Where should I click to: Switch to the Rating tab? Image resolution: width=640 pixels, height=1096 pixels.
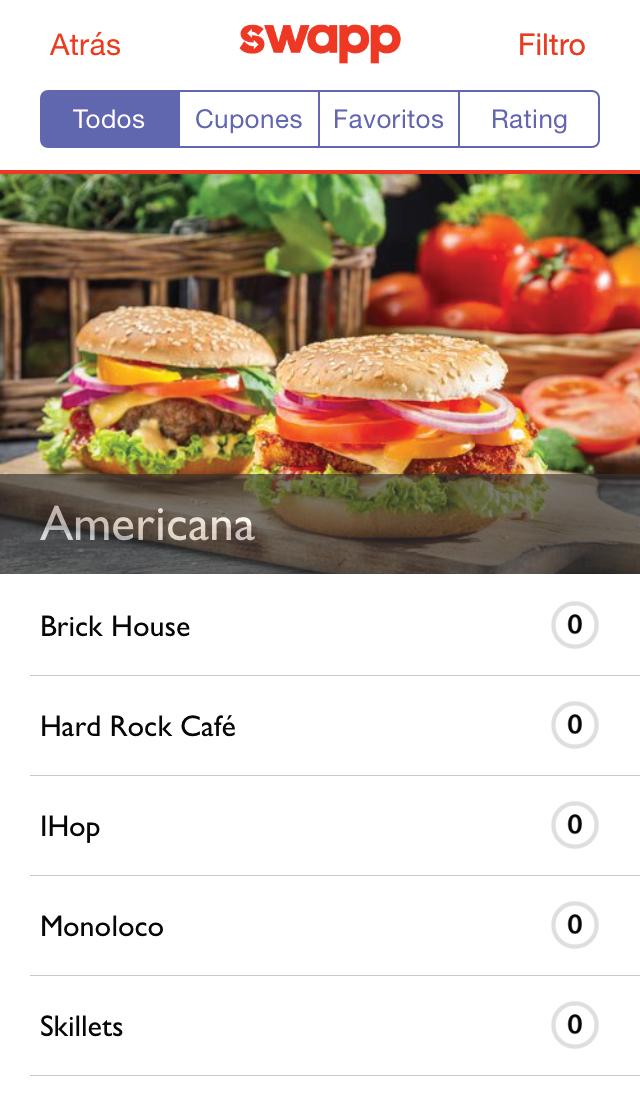tap(529, 120)
